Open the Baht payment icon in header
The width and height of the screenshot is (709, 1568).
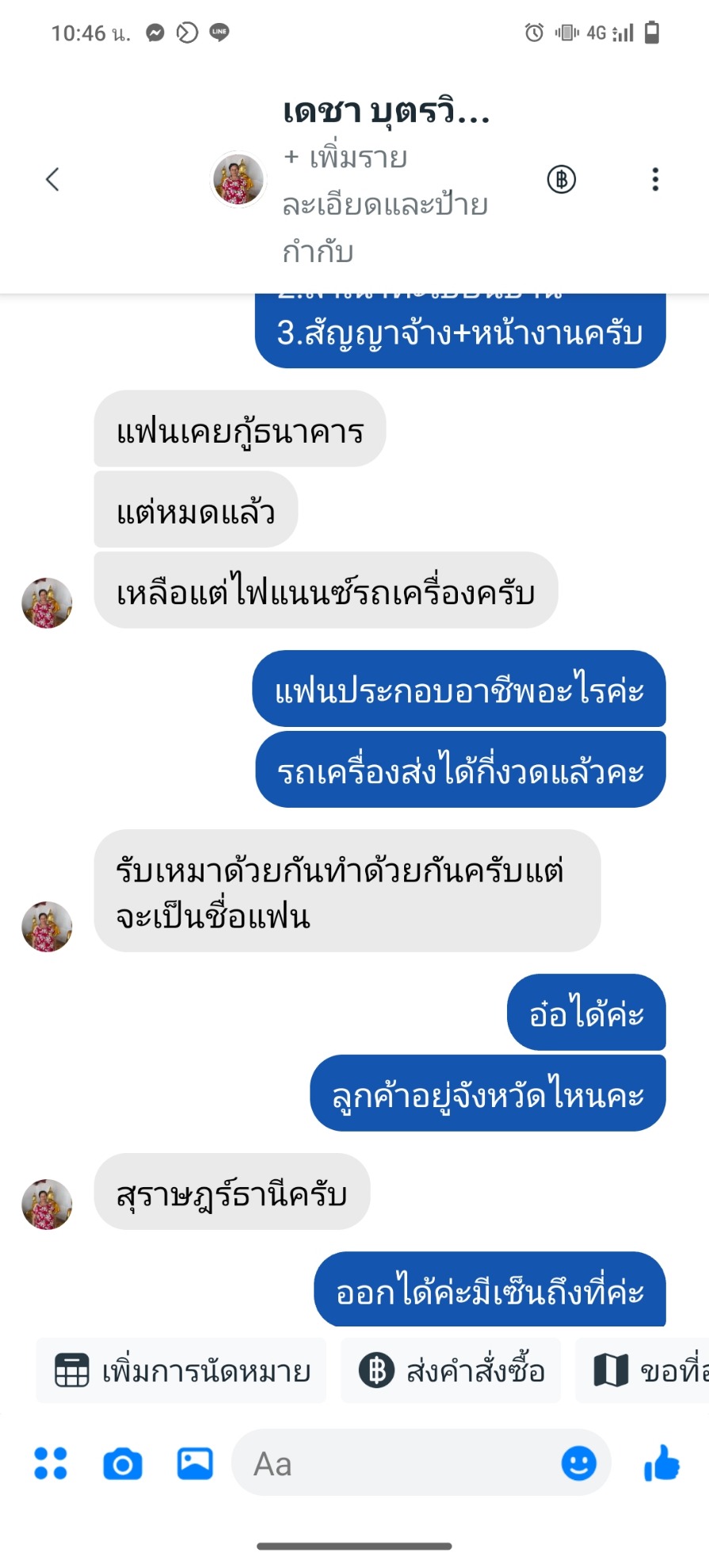pos(562,180)
